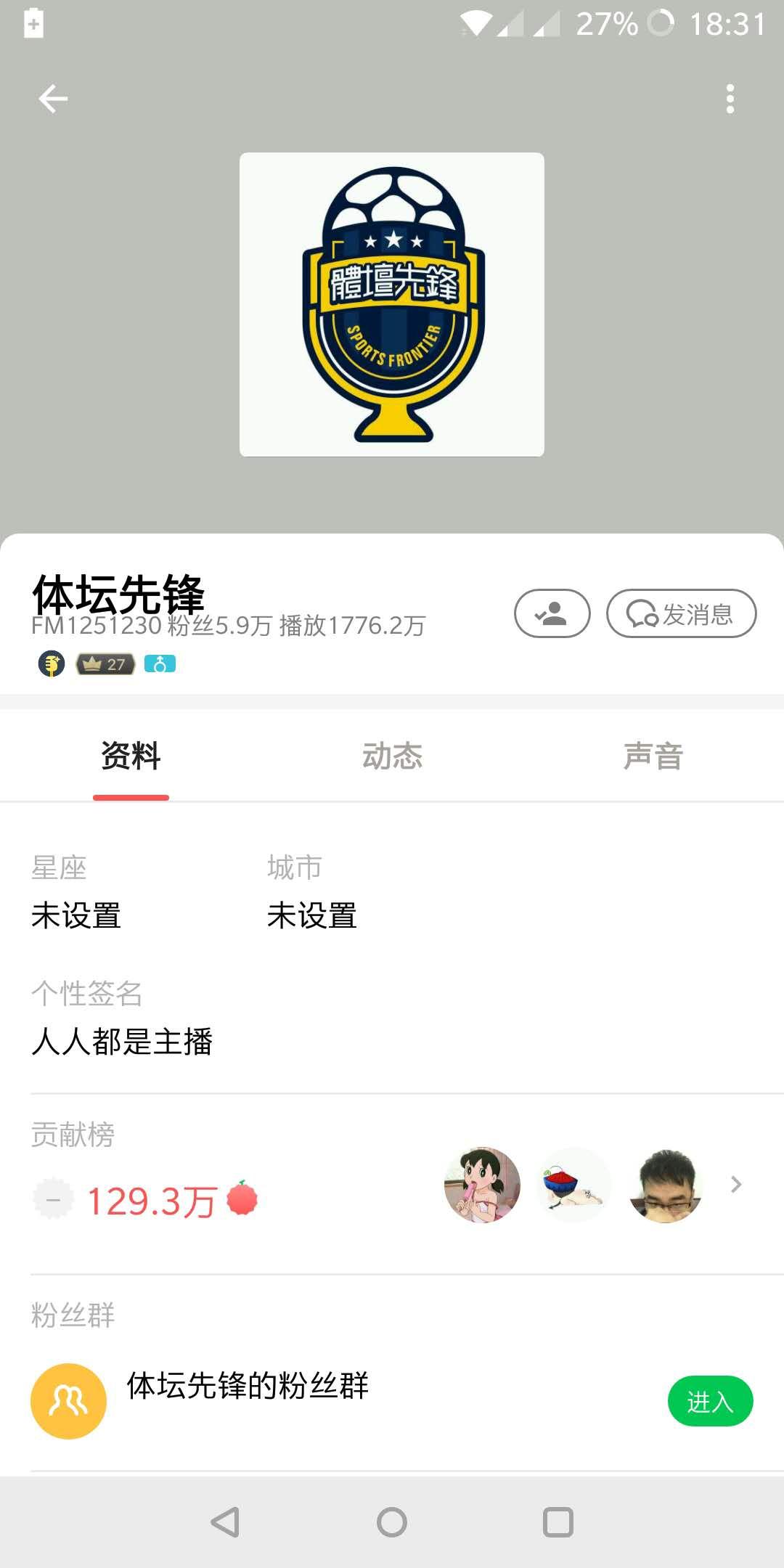
Task: Tap the golden microphone anchor badge
Action: (x=50, y=663)
